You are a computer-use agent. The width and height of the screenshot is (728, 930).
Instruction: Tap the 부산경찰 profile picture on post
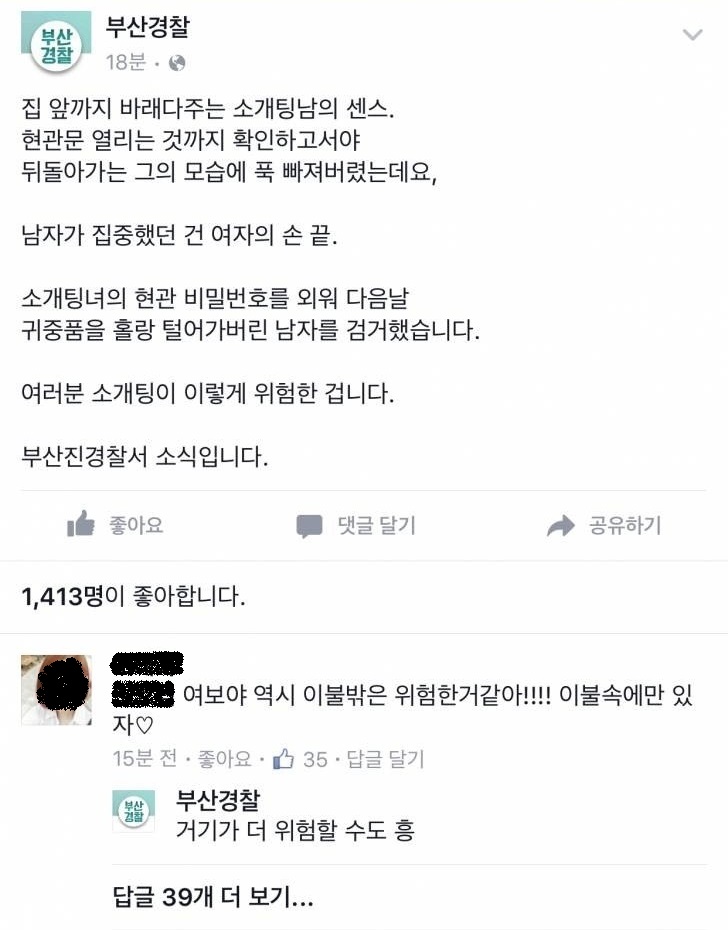click(x=56, y=42)
